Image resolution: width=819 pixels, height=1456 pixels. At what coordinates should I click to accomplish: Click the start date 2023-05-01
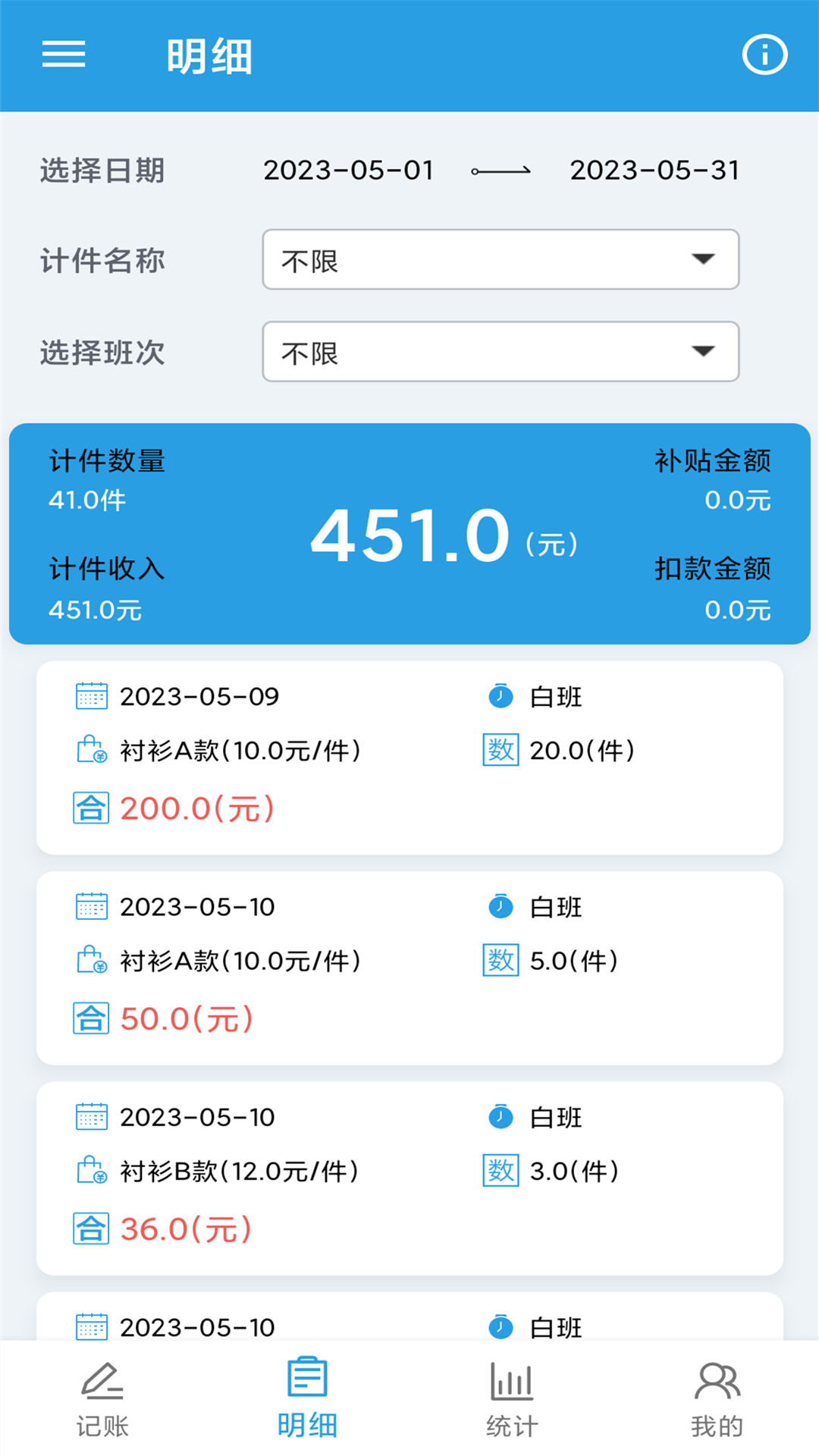(349, 170)
